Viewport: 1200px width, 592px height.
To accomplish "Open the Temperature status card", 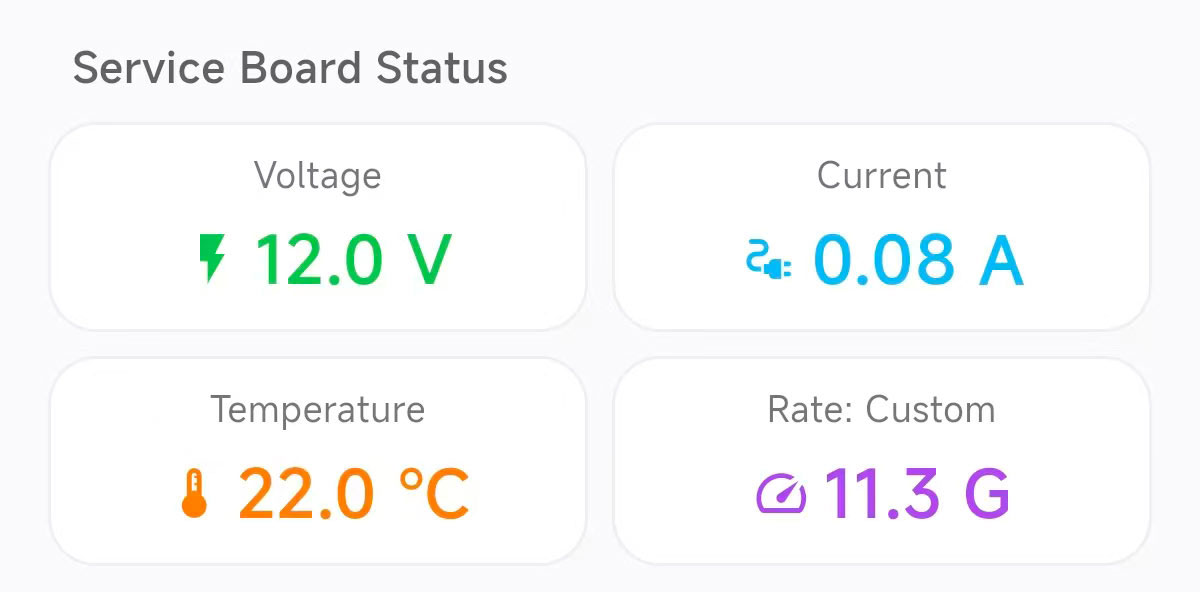I will click(x=318, y=461).
